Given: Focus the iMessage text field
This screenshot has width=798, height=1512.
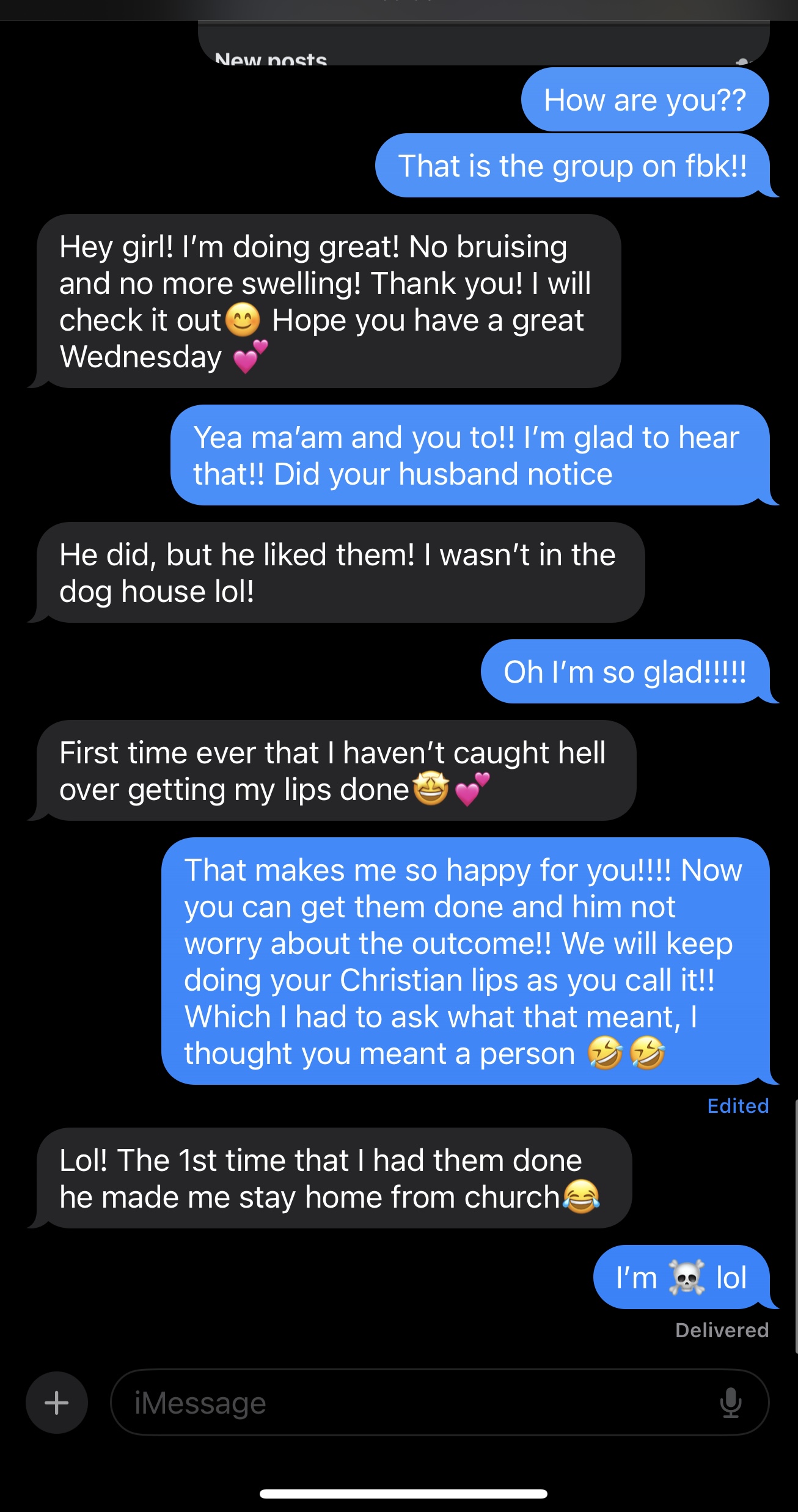Looking at the screenshot, I should (x=415, y=1403).
